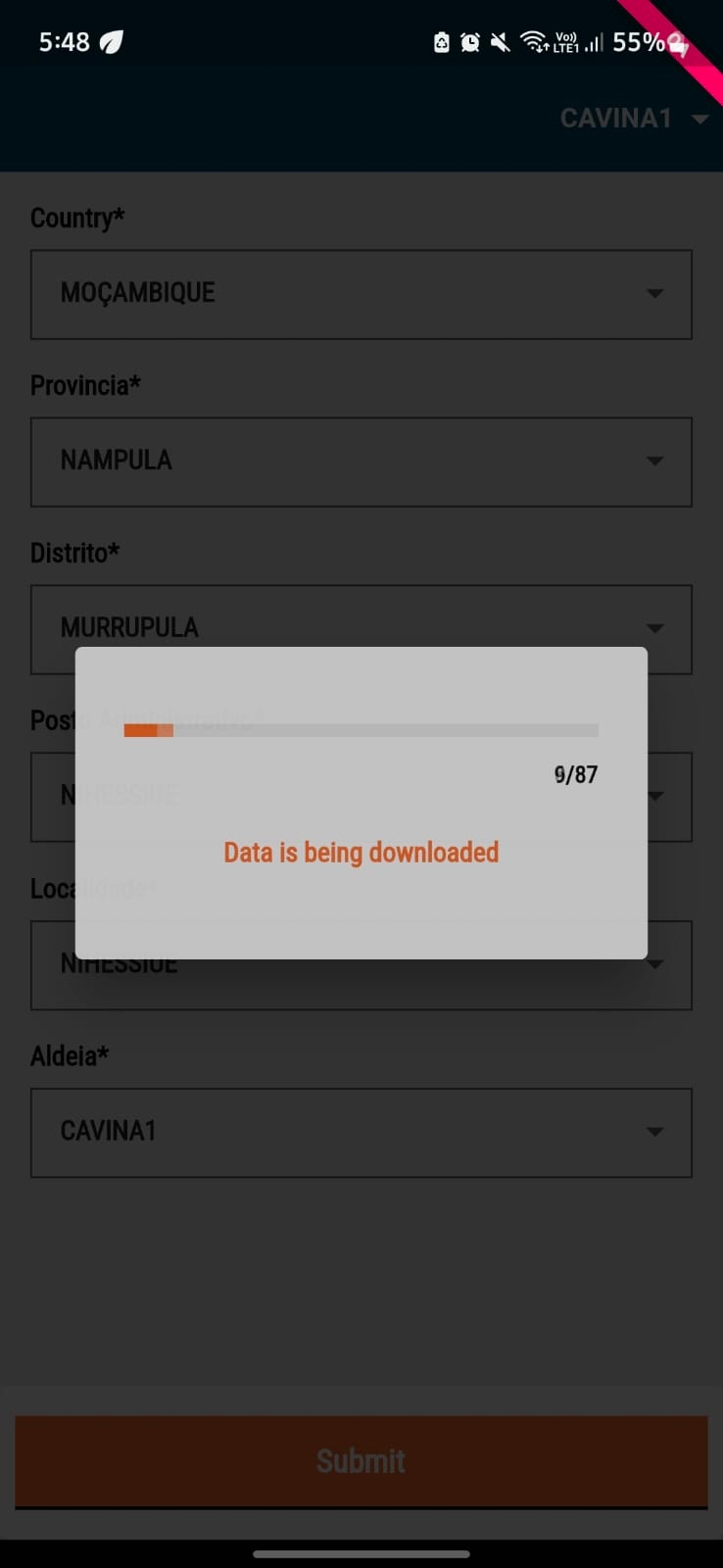
Task: Open the CAVINA1 dropdown in top bar
Action: tap(633, 119)
